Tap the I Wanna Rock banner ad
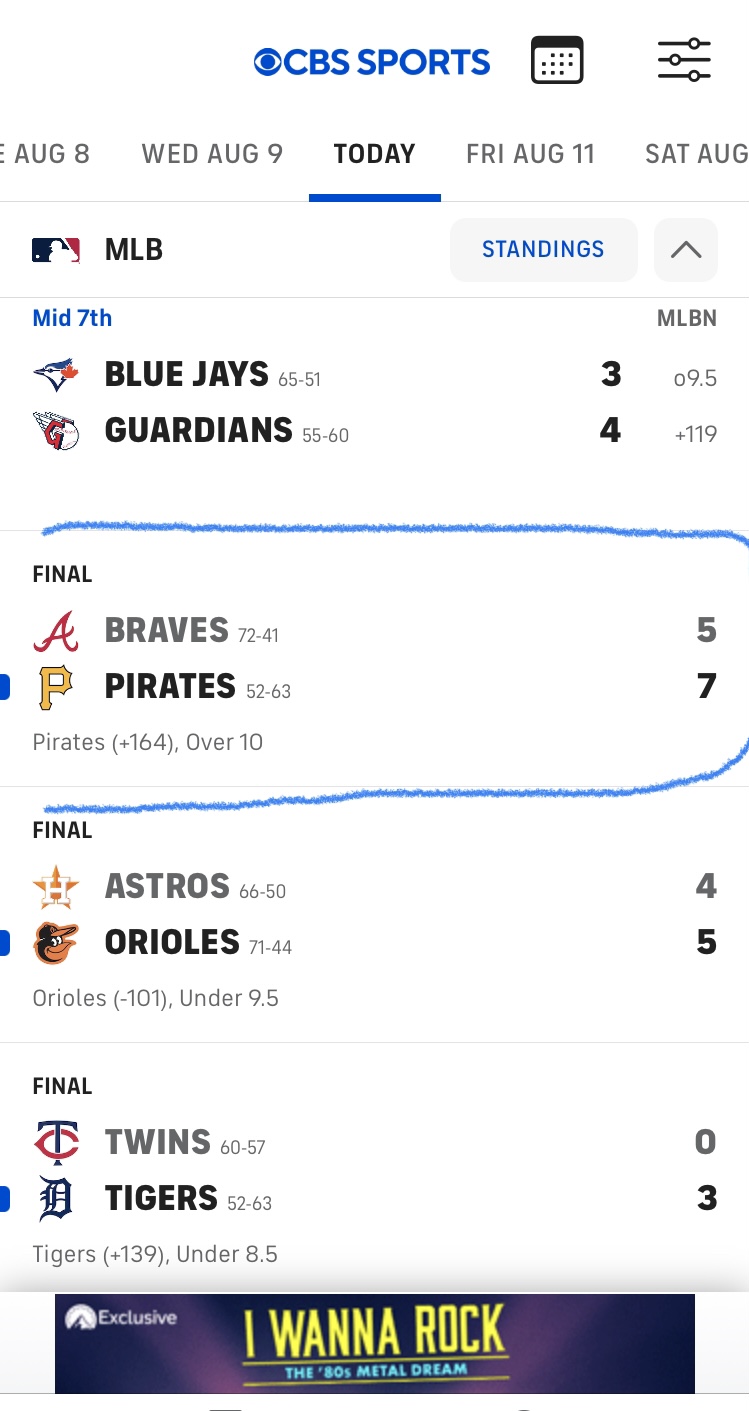The width and height of the screenshot is (749, 1411). click(375, 1343)
